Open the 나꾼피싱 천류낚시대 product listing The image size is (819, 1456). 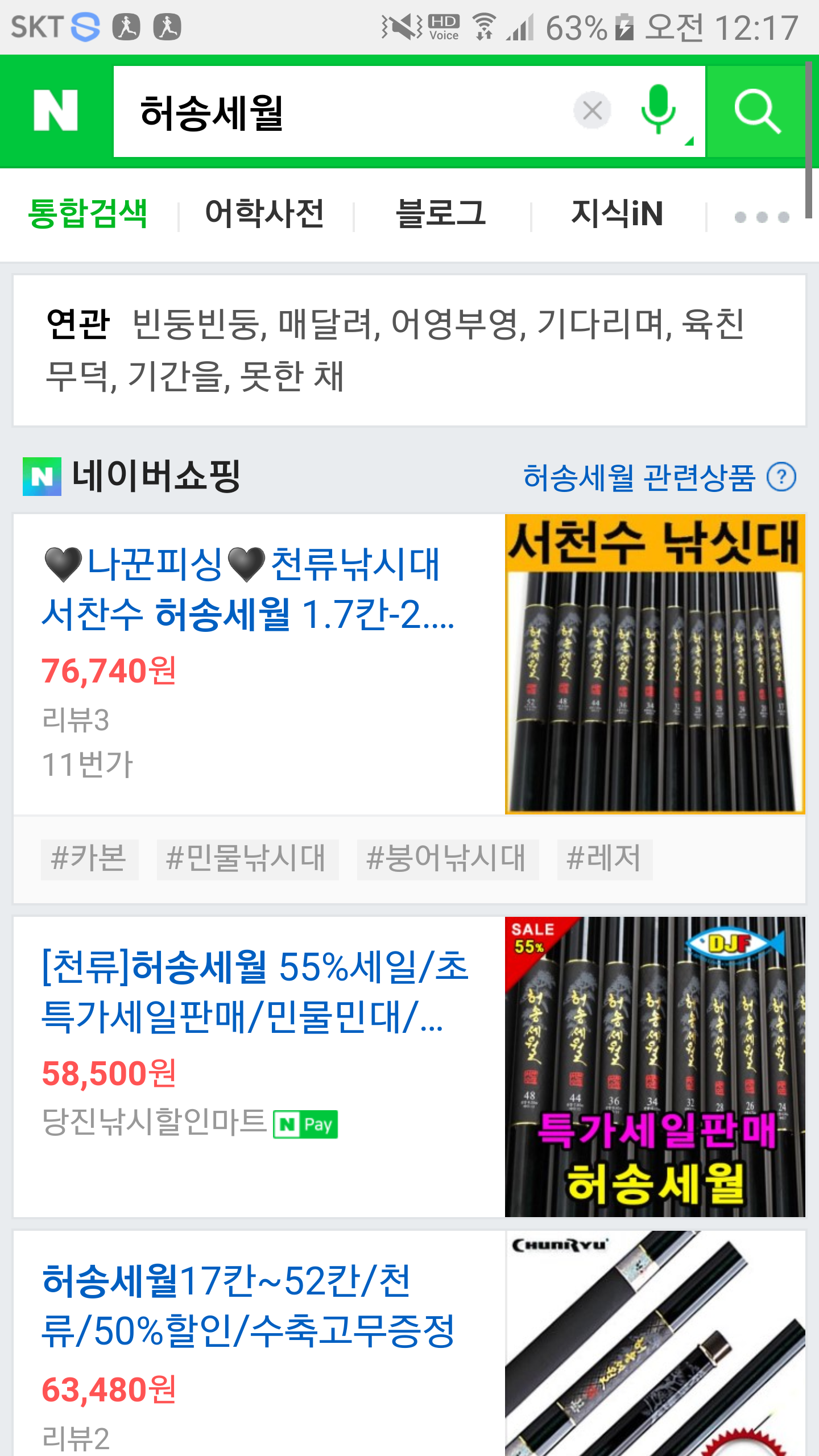tap(248, 589)
